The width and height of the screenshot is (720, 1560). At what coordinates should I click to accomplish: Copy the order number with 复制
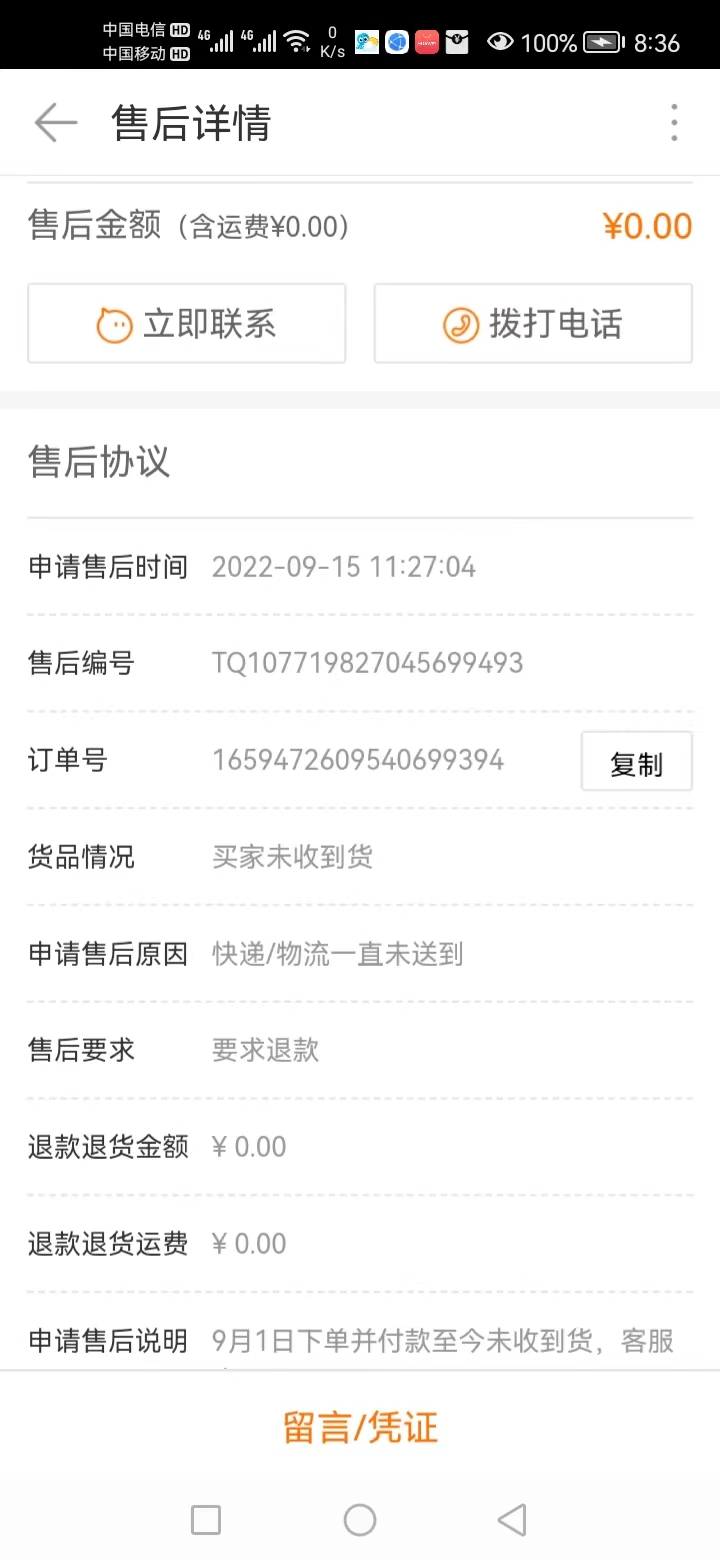point(636,762)
